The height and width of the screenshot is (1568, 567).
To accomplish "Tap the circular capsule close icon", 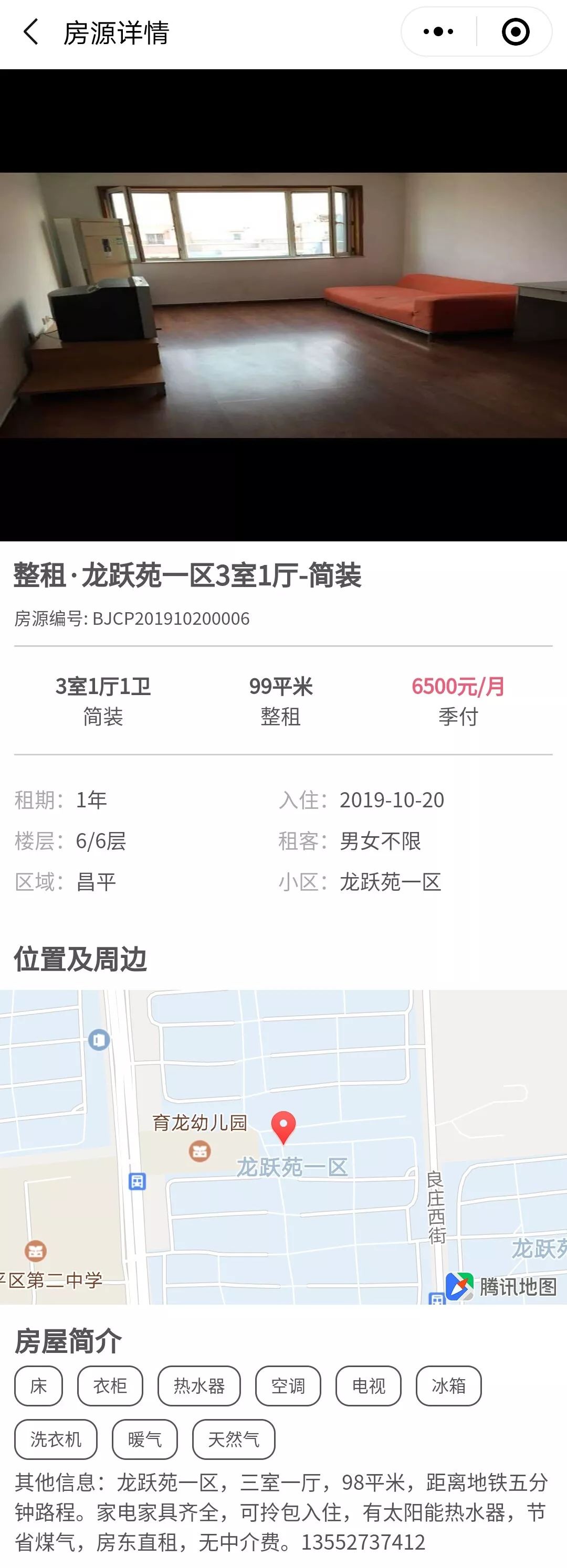I will coord(514,31).
